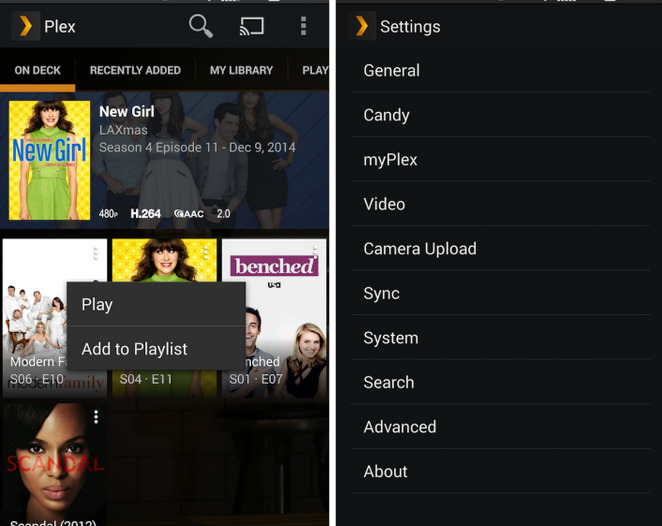The height and width of the screenshot is (526, 662).
Task: Go to myPlex settings
Action: click(390, 160)
